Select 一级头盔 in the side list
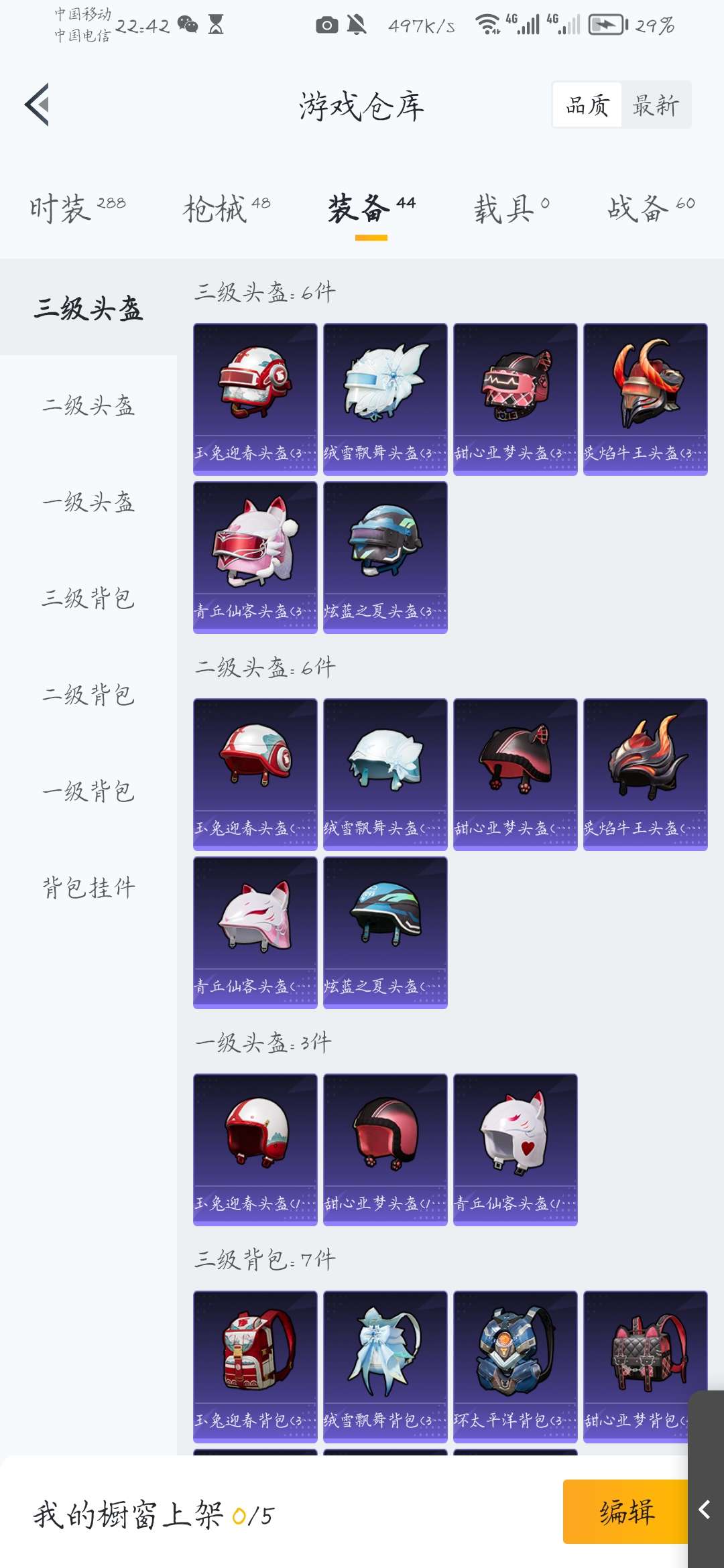This screenshot has height=1568, width=724. tap(88, 502)
